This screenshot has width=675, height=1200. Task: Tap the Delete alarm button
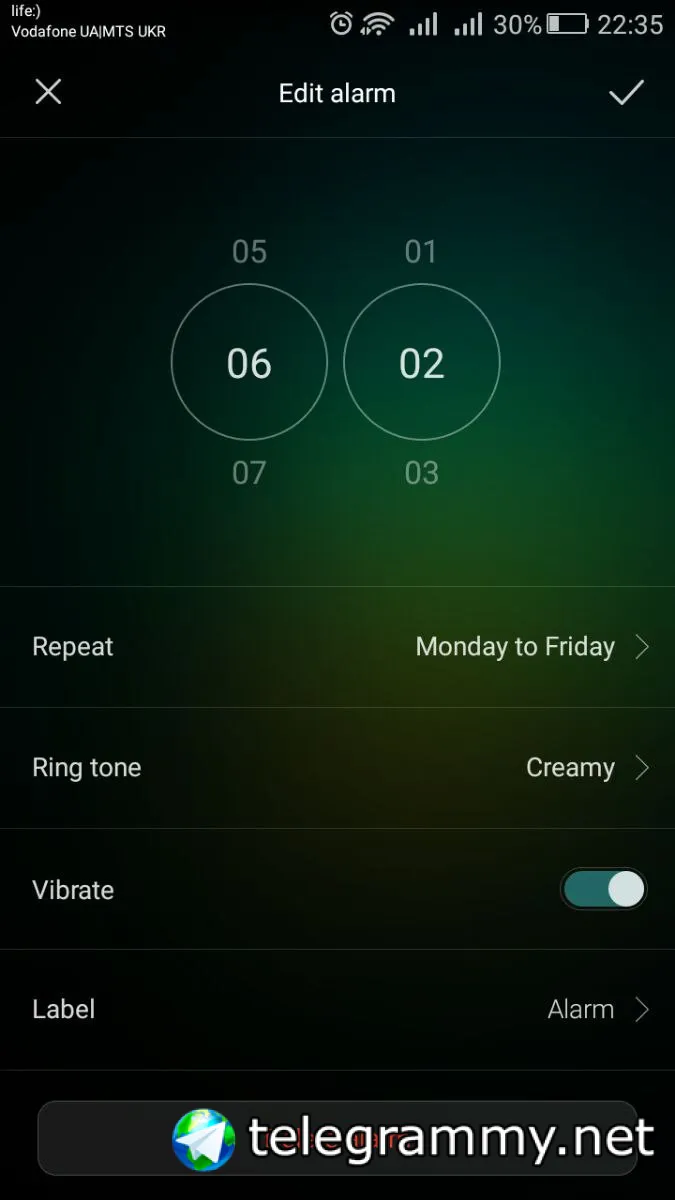(x=337, y=1139)
